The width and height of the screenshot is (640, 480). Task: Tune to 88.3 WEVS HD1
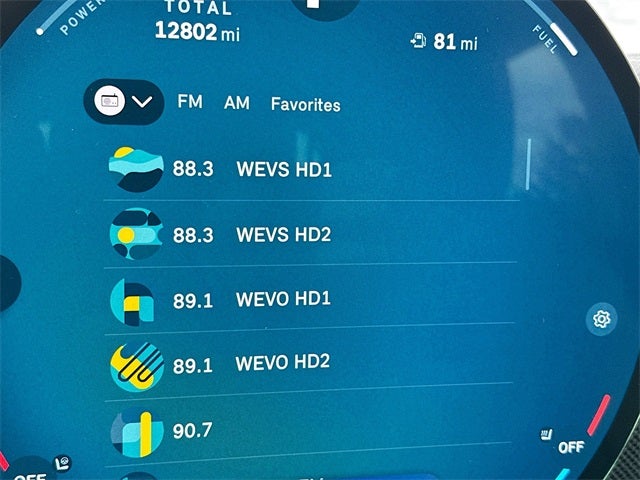coord(283,170)
